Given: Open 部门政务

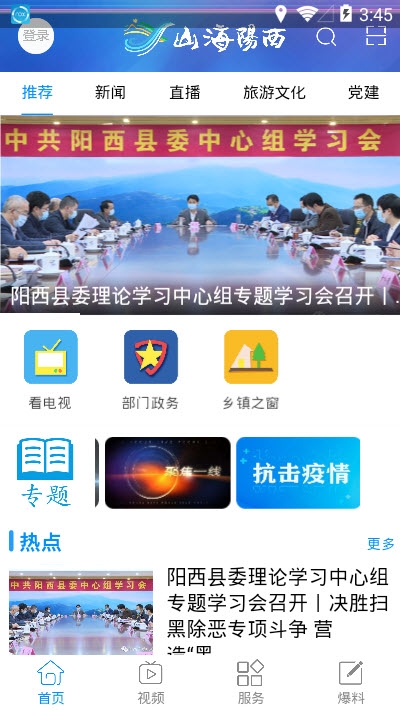Looking at the screenshot, I should 150,370.
